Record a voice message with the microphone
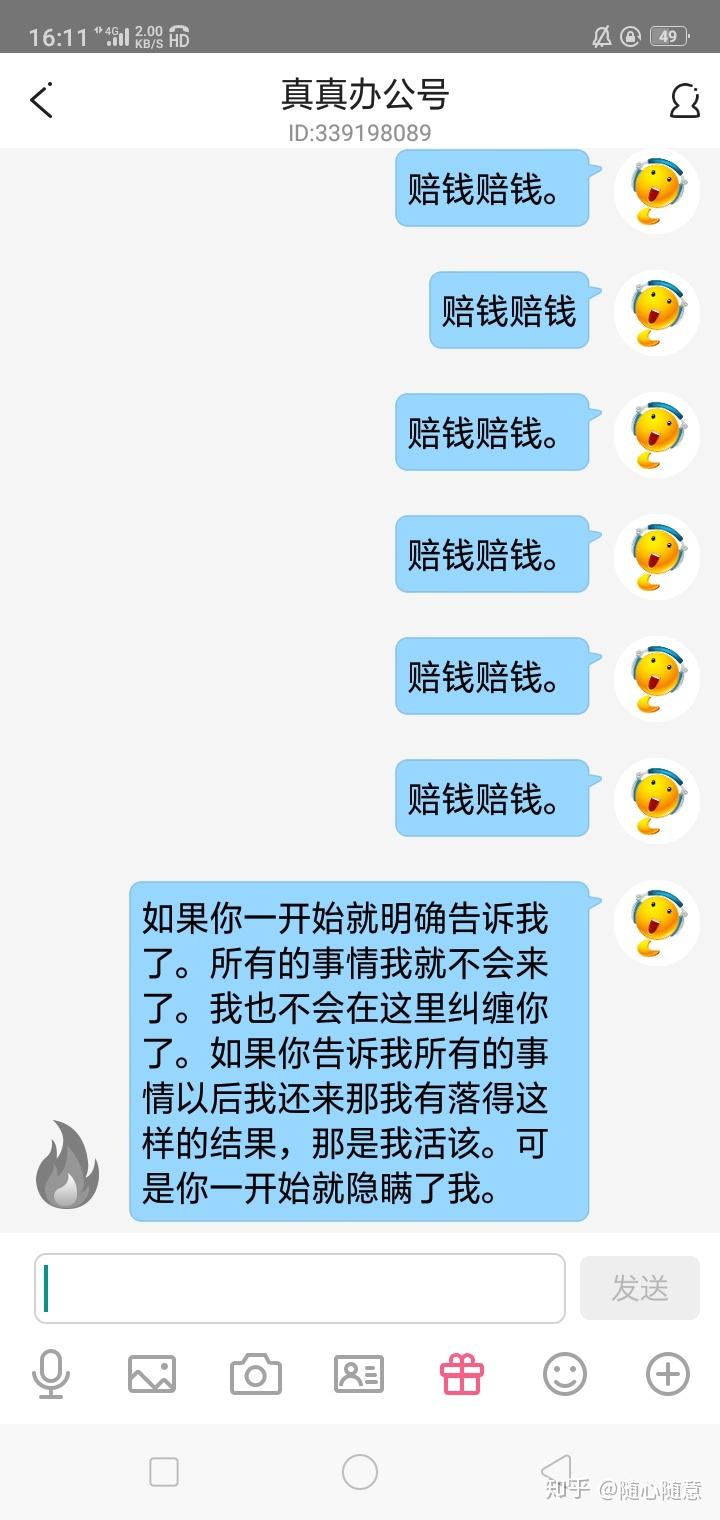The height and width of the screenshot is (1520, 720). pos(50,1374)
